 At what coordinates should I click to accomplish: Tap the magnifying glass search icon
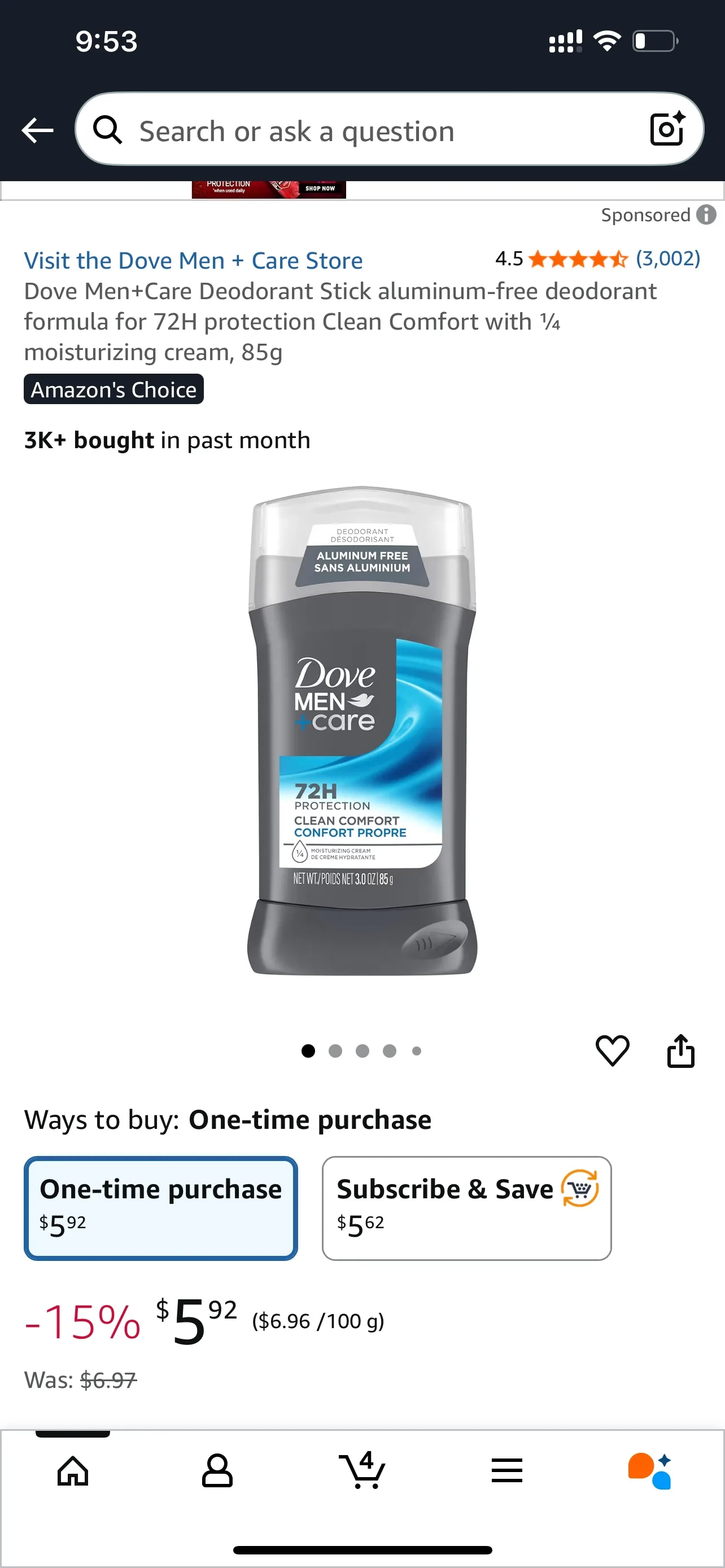point(110,130)
